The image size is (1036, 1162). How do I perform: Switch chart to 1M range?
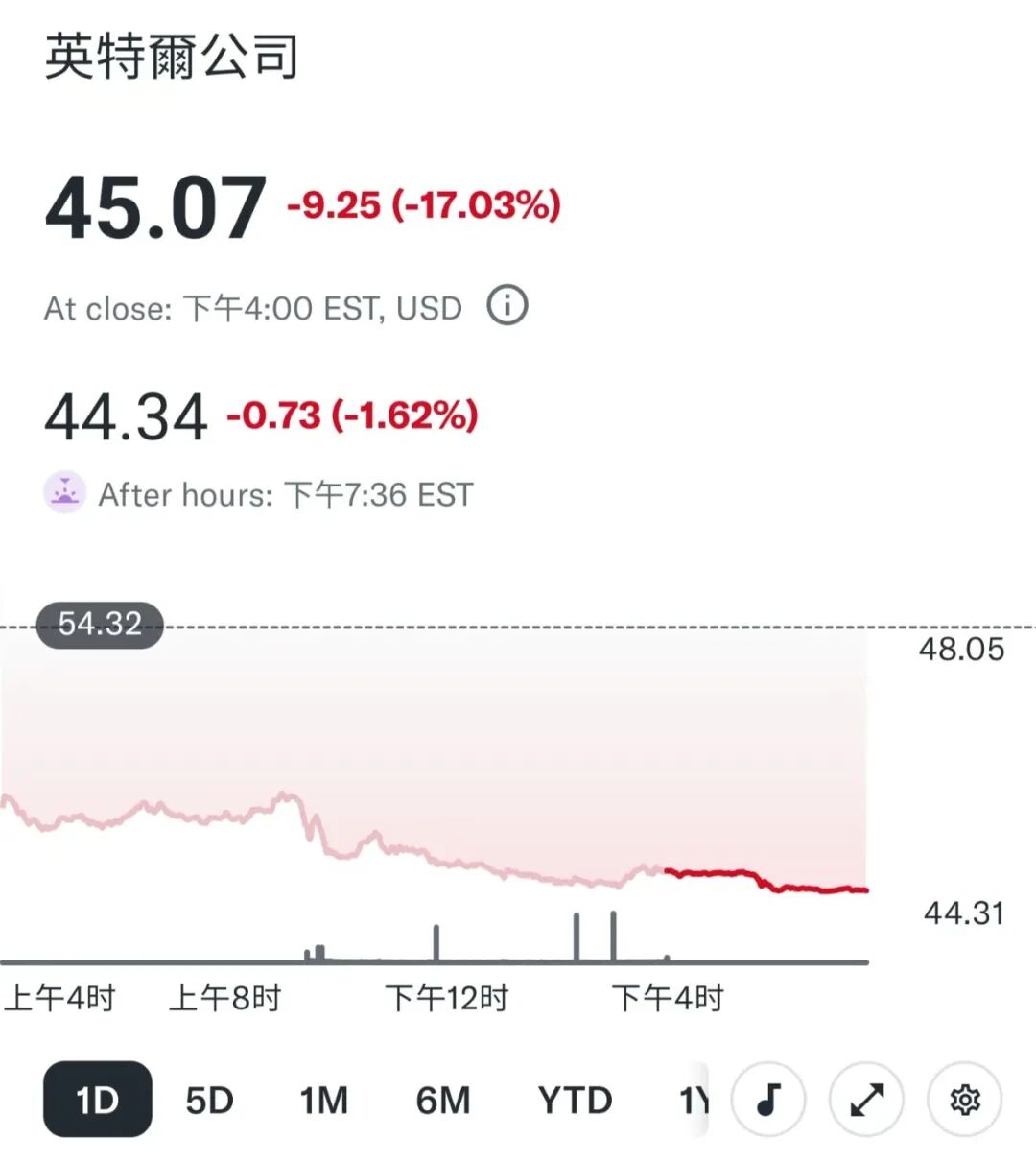pos(323,1100)
